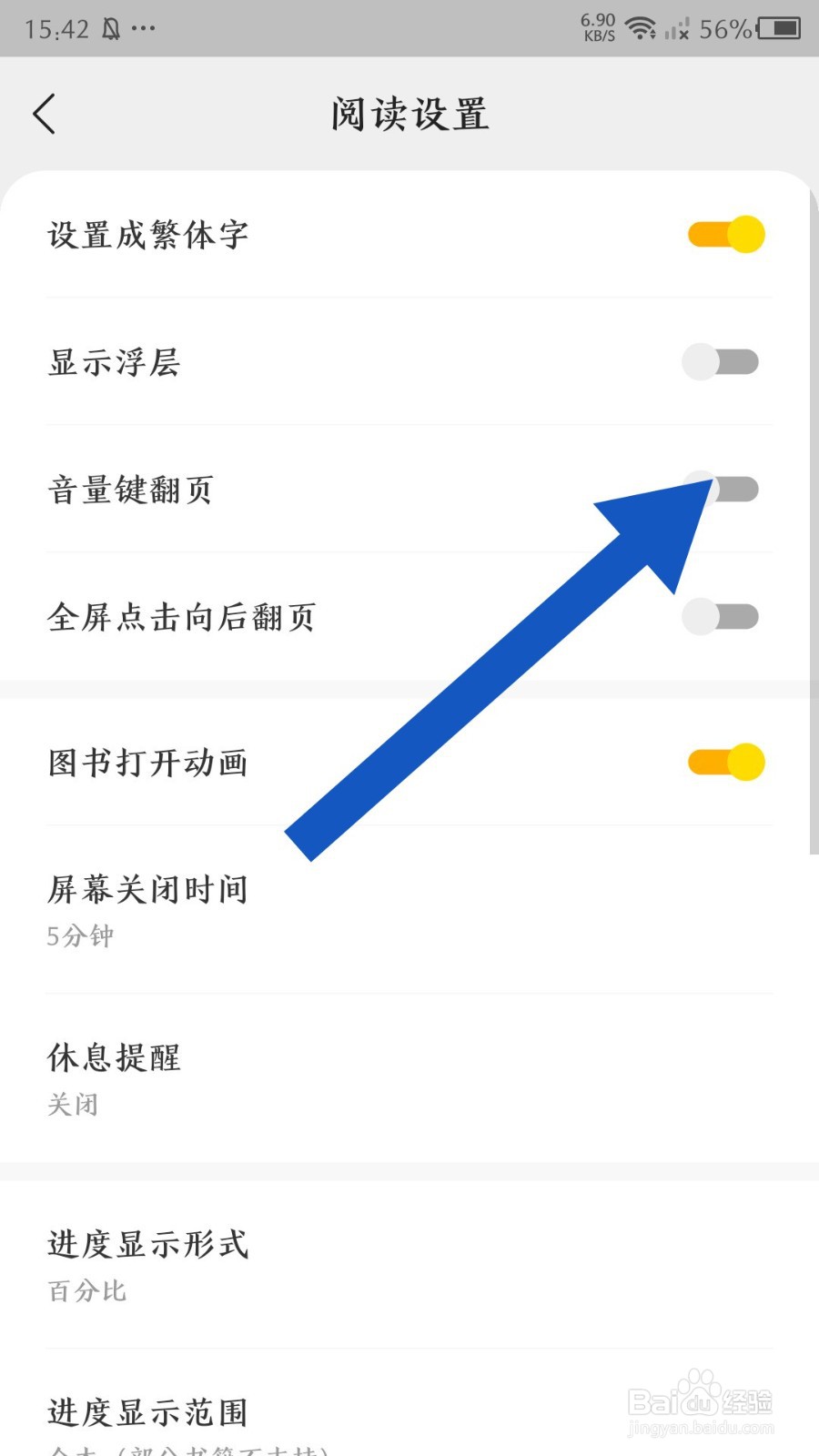Enable the 显示浮层 switch

point(720,361)
